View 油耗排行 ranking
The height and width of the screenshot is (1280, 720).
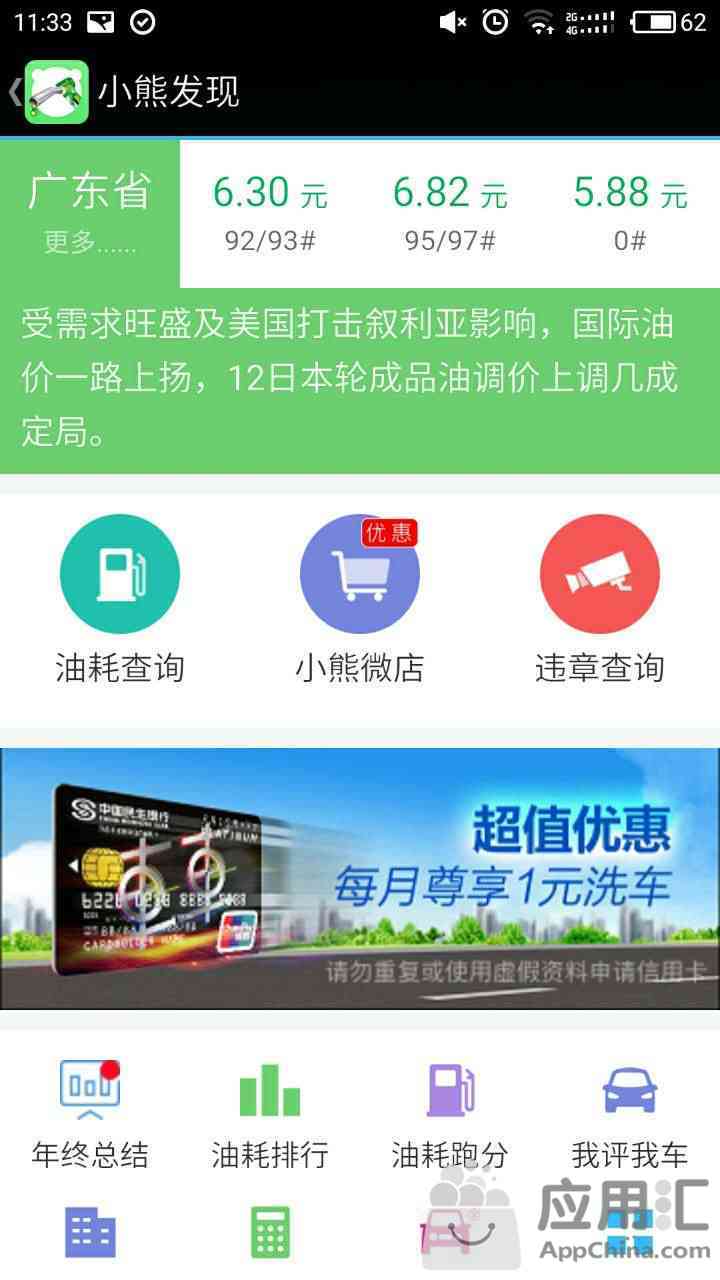[x=270, y=1115]
